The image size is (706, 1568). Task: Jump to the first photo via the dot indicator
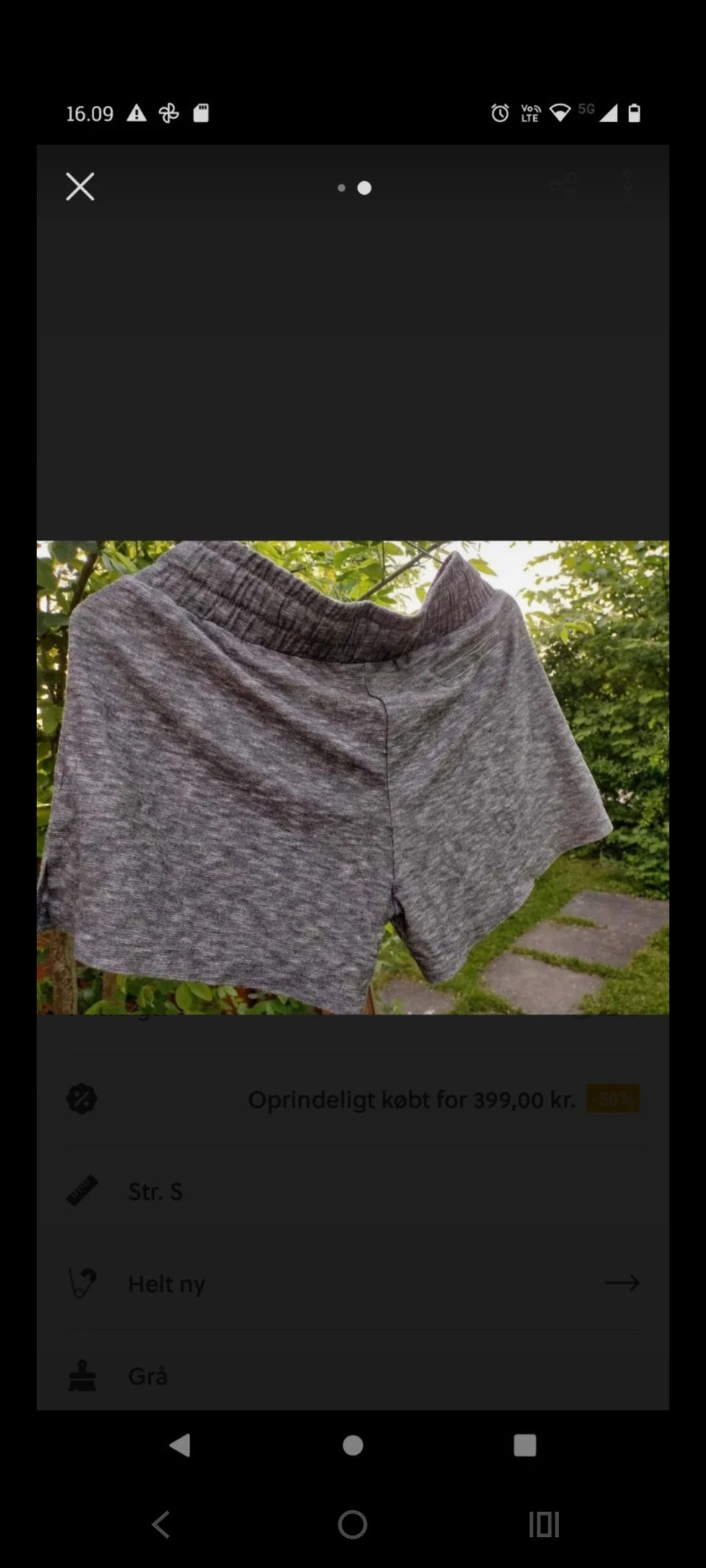click(341, 188)
